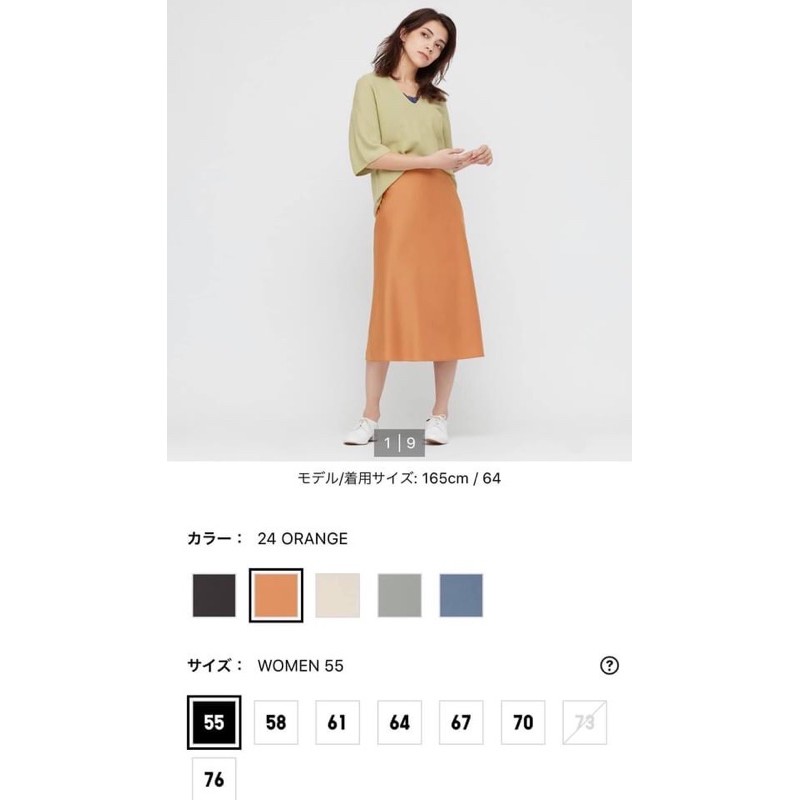This screenshot has width=800, height=800.
Task: Choose the blue color swatch
Action: point(461,595)
